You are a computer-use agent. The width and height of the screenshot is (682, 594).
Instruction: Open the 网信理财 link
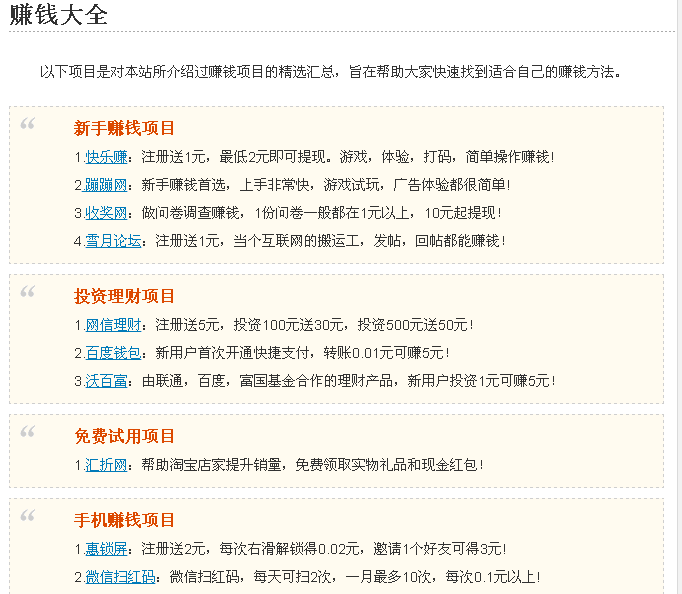coord(113,325)
